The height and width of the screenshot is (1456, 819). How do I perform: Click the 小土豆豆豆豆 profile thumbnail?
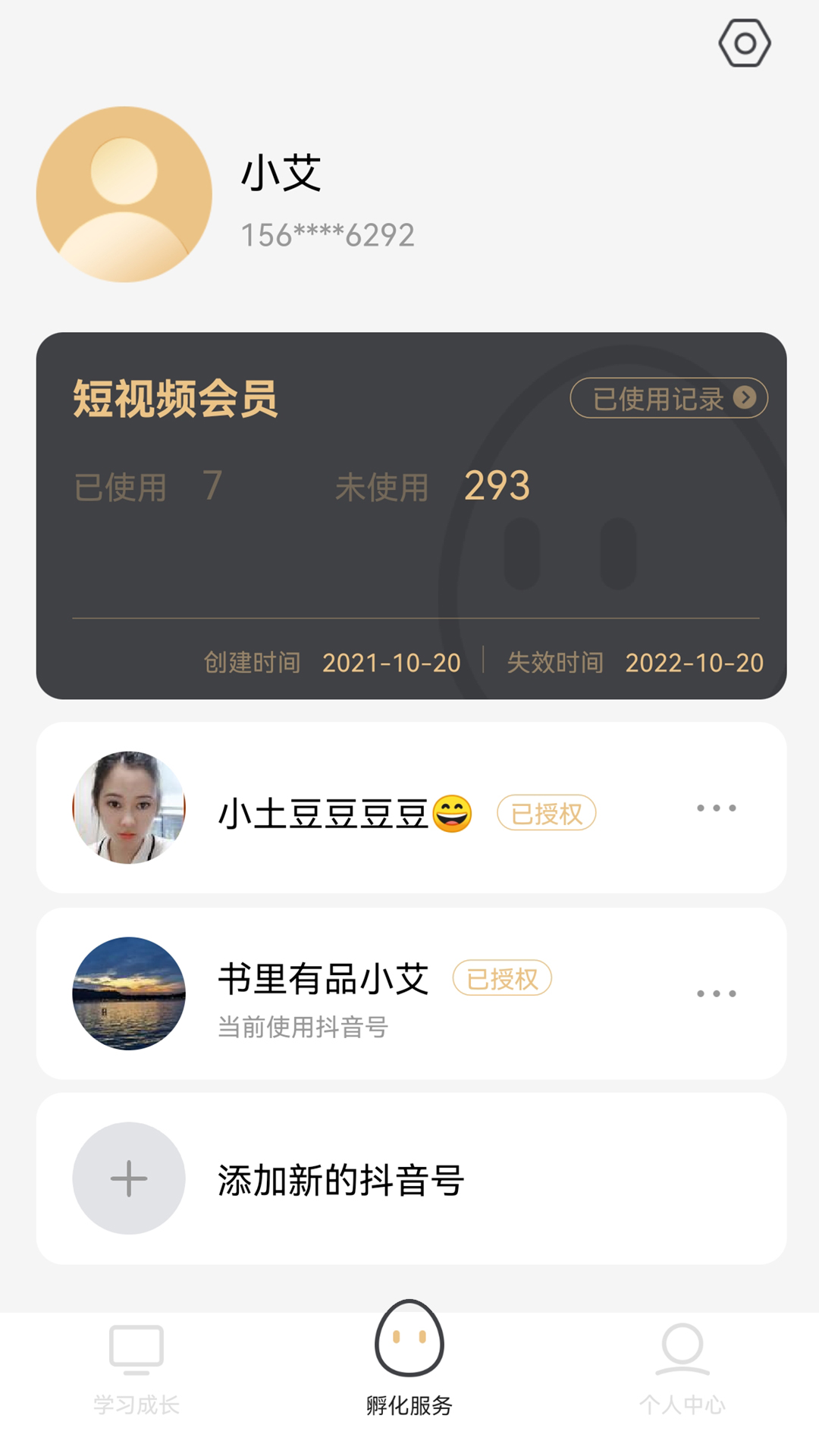(129, 808)
